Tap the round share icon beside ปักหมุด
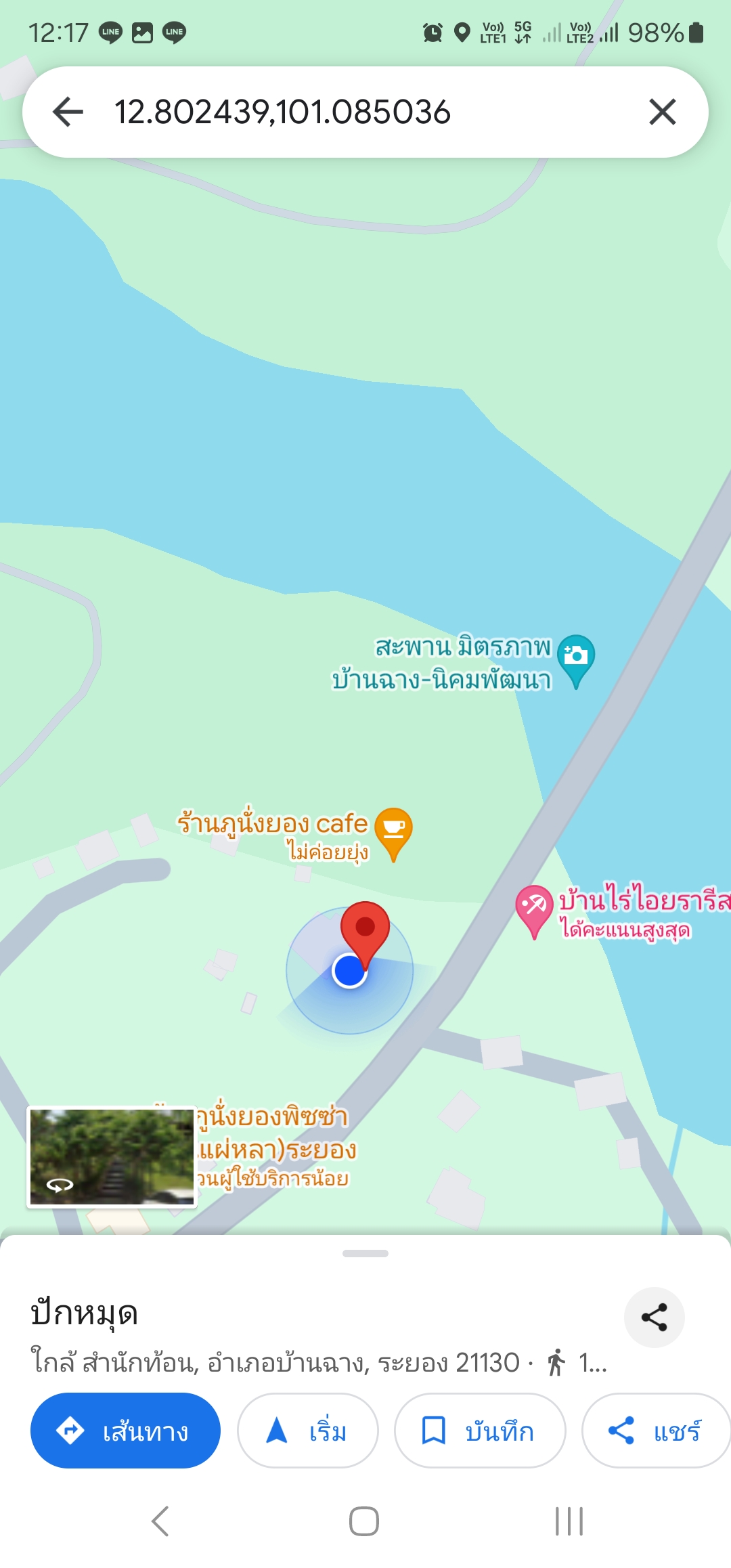This screenshot has width=731, height=1568. (x=654, y=1317)
